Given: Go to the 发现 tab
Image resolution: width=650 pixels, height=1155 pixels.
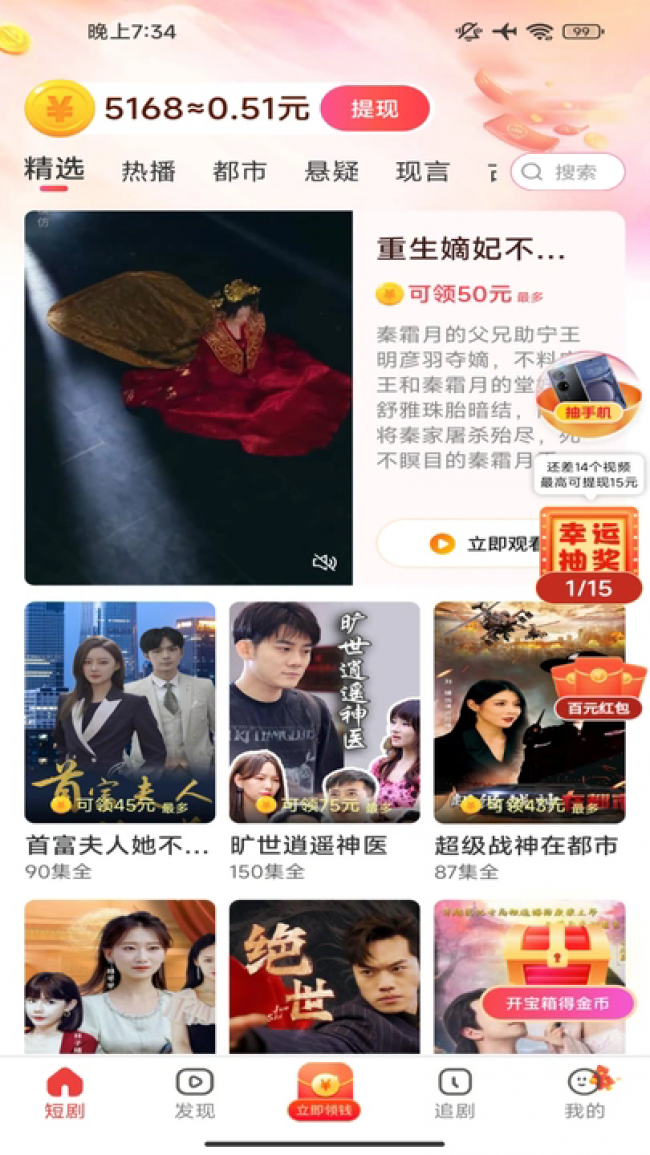Looking at the screenshot, I should tap(195, 1093).
